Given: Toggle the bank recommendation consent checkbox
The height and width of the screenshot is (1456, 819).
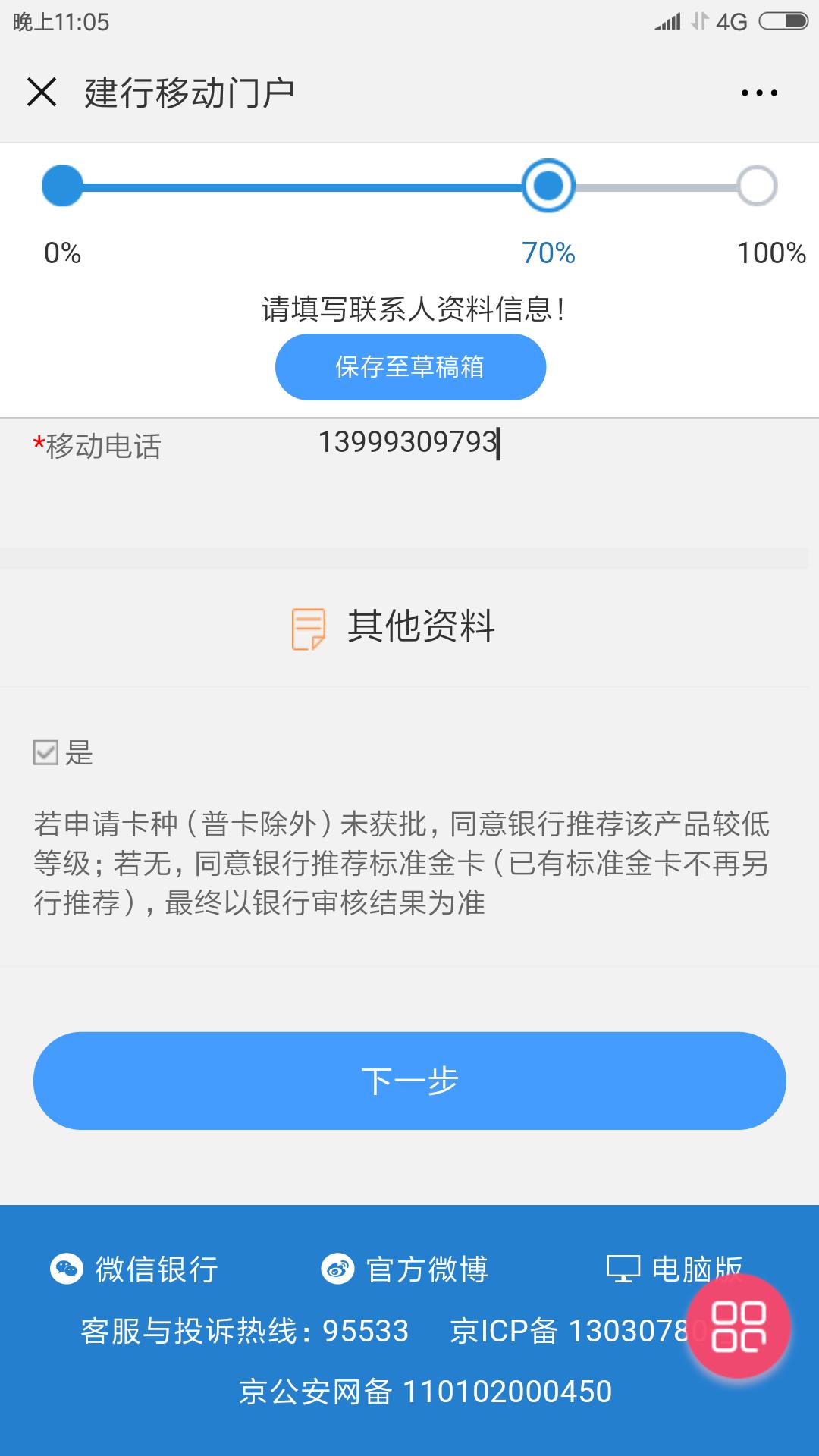Looking at the screenshot, I should pos(45,752).
